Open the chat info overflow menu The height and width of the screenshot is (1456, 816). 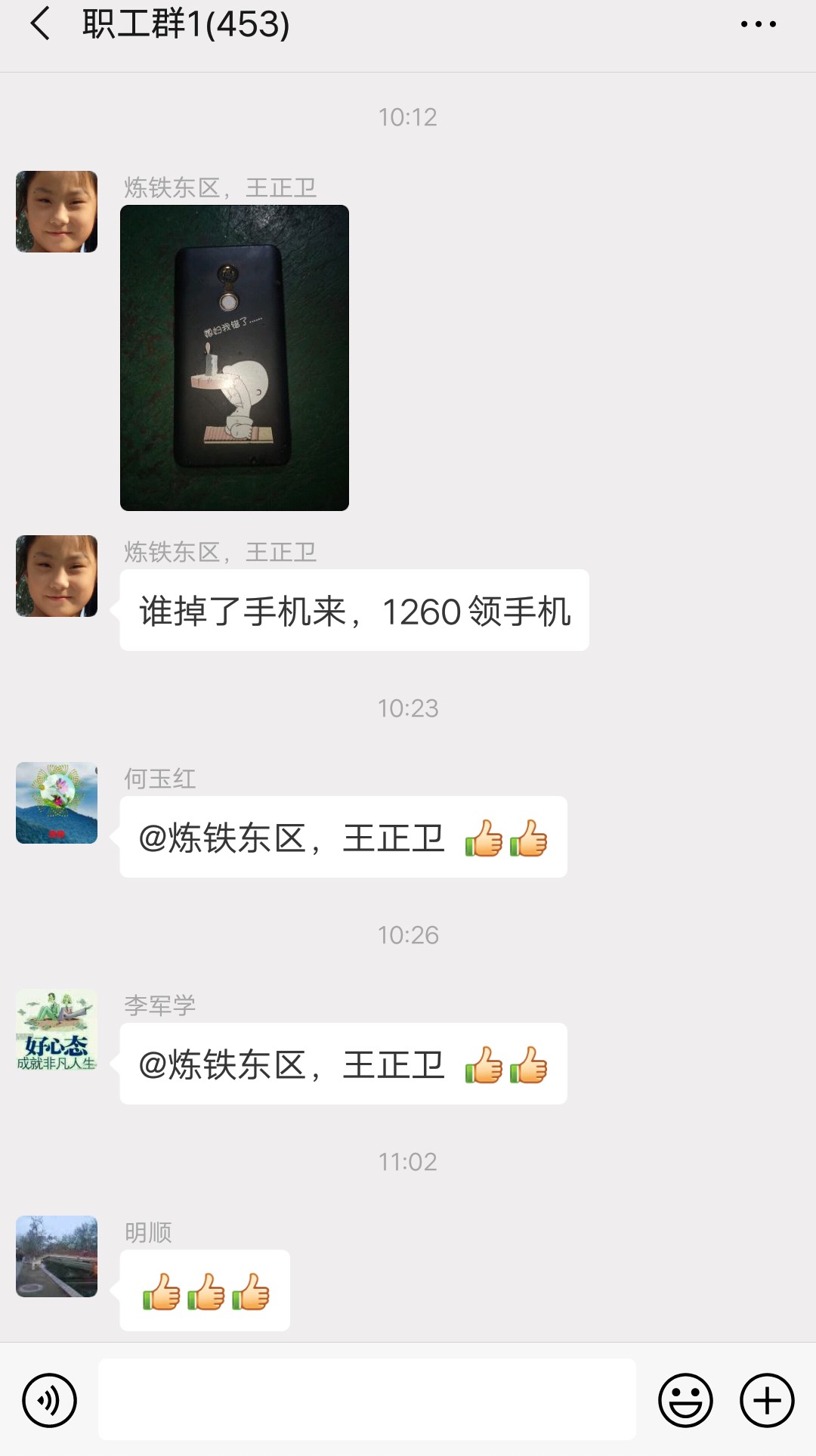(758, 24)
